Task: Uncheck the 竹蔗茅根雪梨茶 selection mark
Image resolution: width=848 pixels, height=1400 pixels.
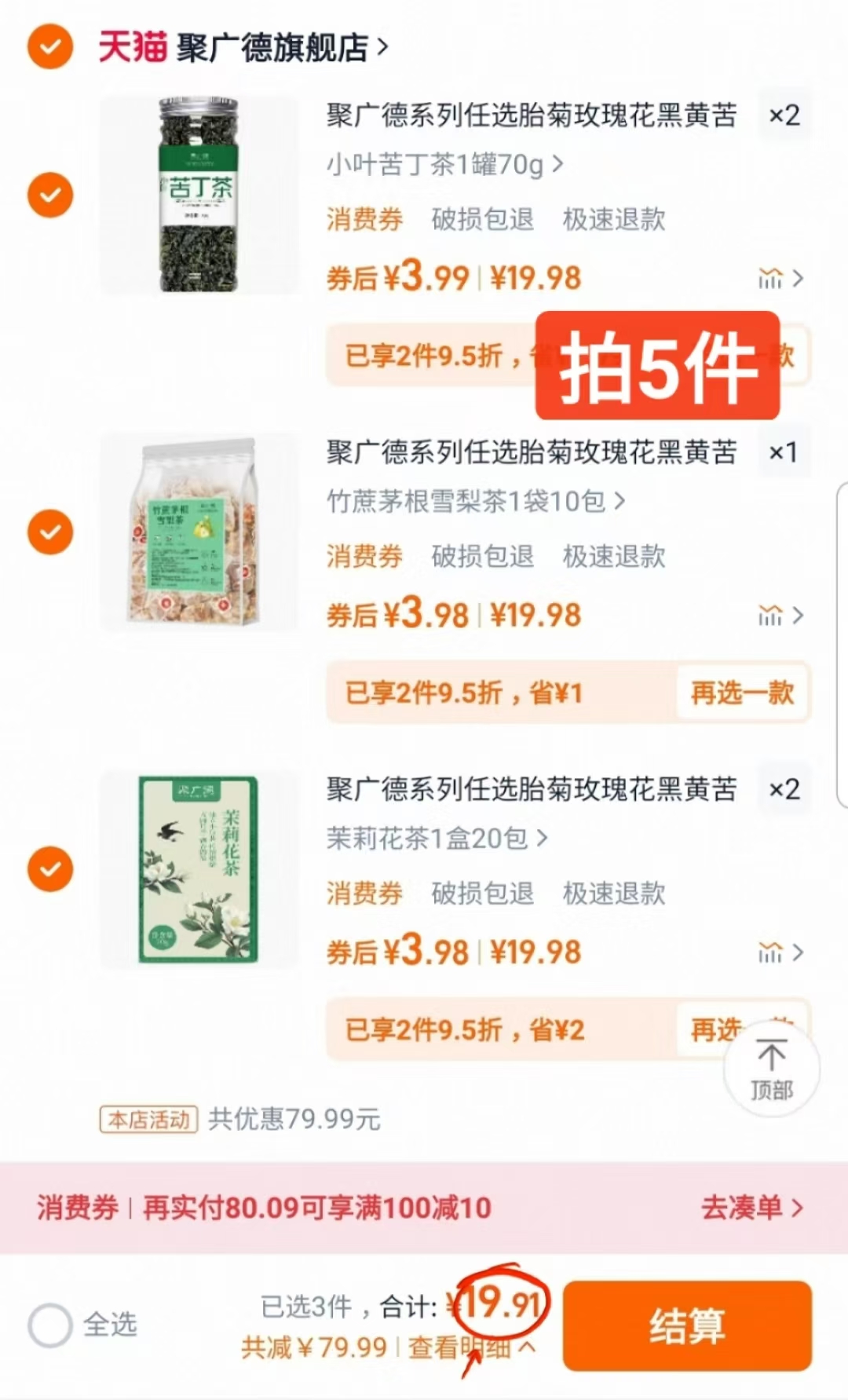Action: 49,532
